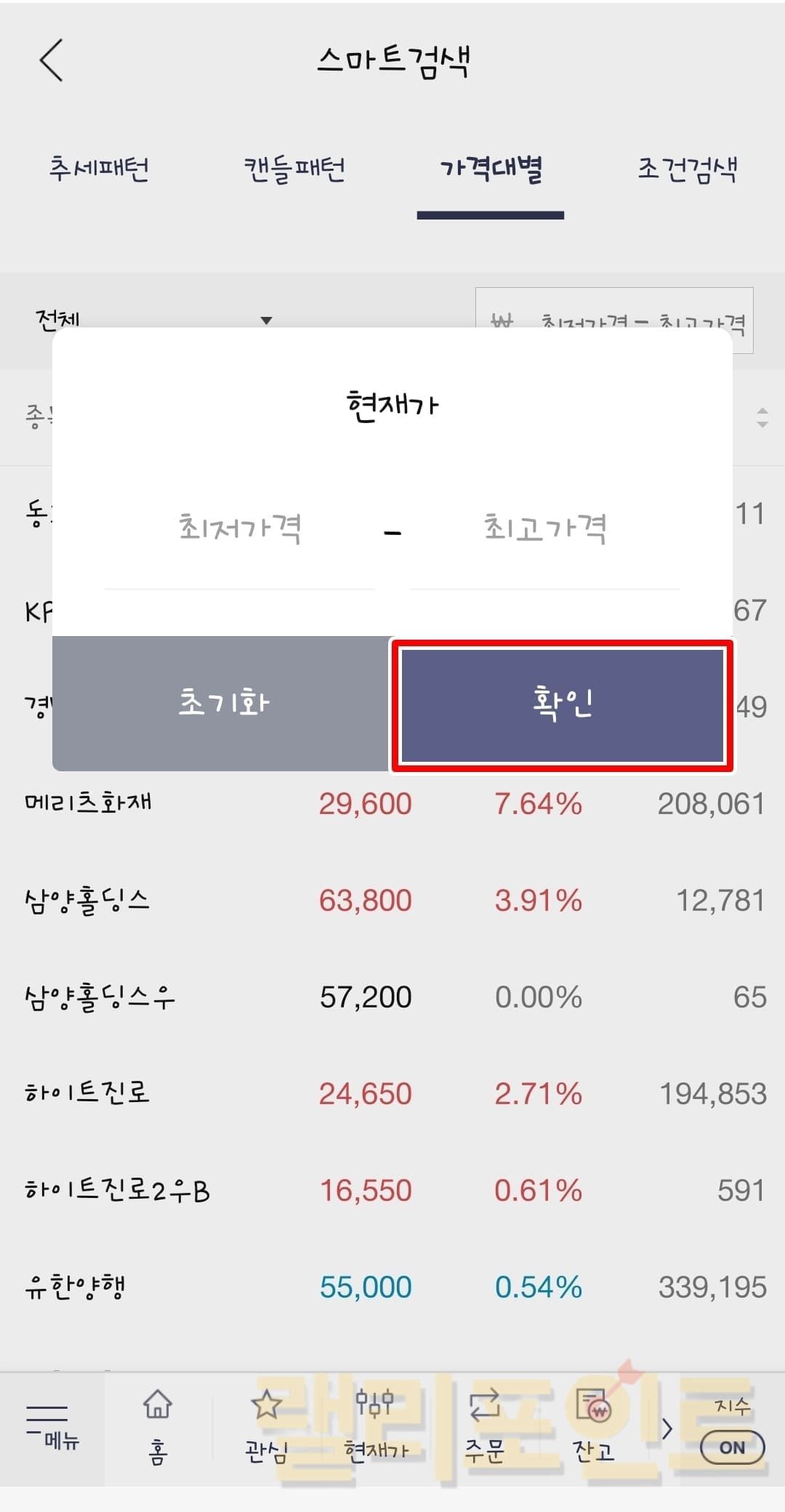Toggle the 지수 ON switch

point(732,1447)
